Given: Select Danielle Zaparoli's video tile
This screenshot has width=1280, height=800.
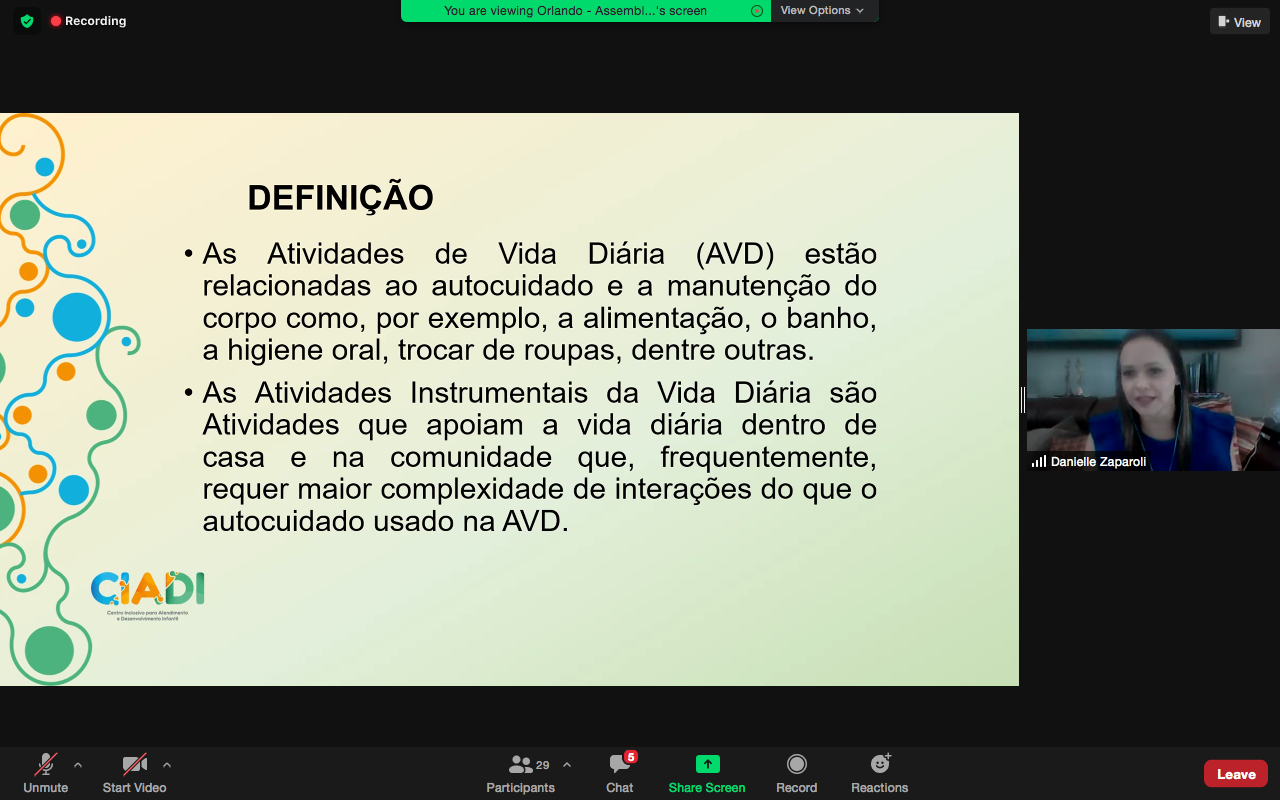Looking at the screenshot, I should click(x=1153, y=399).
